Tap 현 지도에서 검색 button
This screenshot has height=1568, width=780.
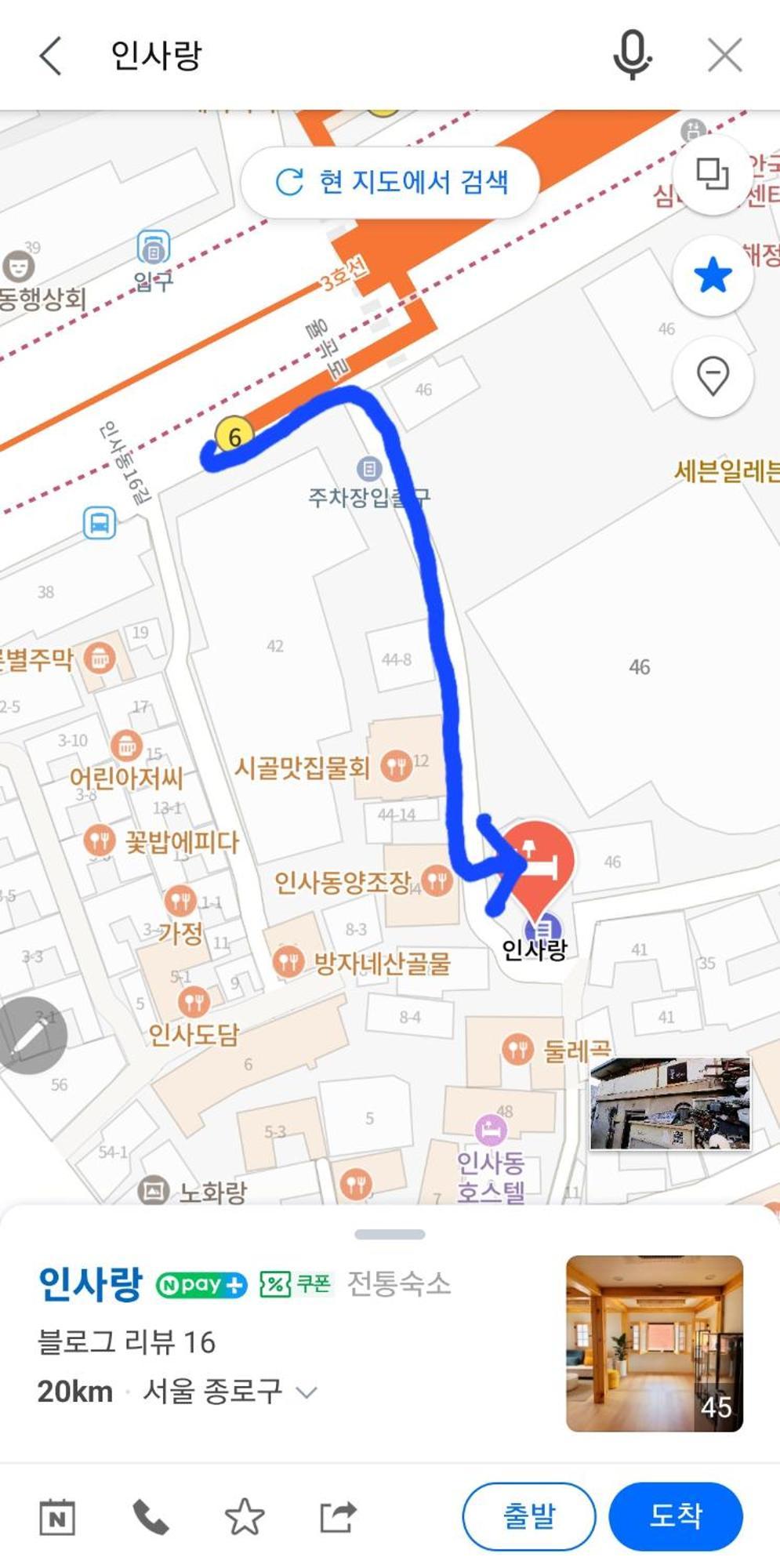click(390, 182)
